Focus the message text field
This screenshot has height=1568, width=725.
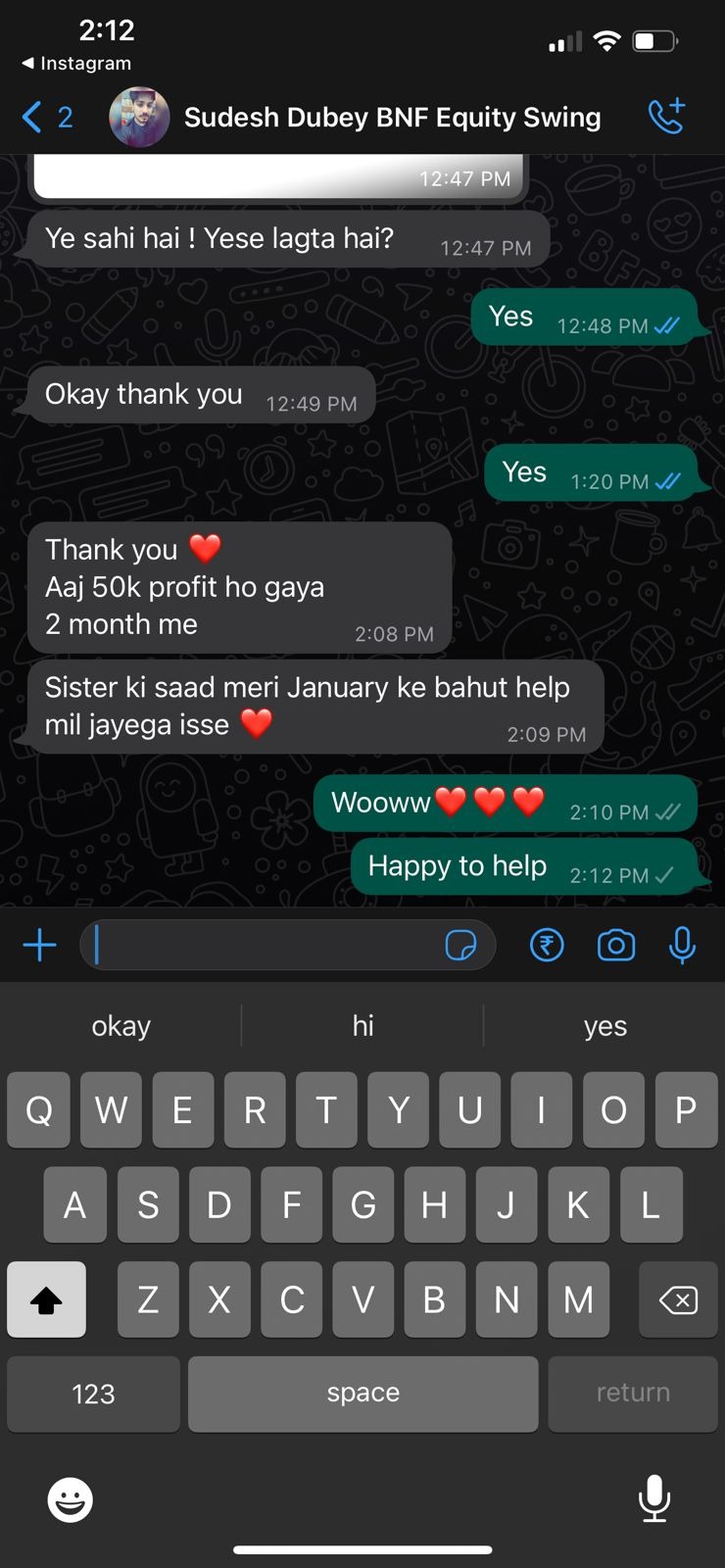[x=265, y=946]
